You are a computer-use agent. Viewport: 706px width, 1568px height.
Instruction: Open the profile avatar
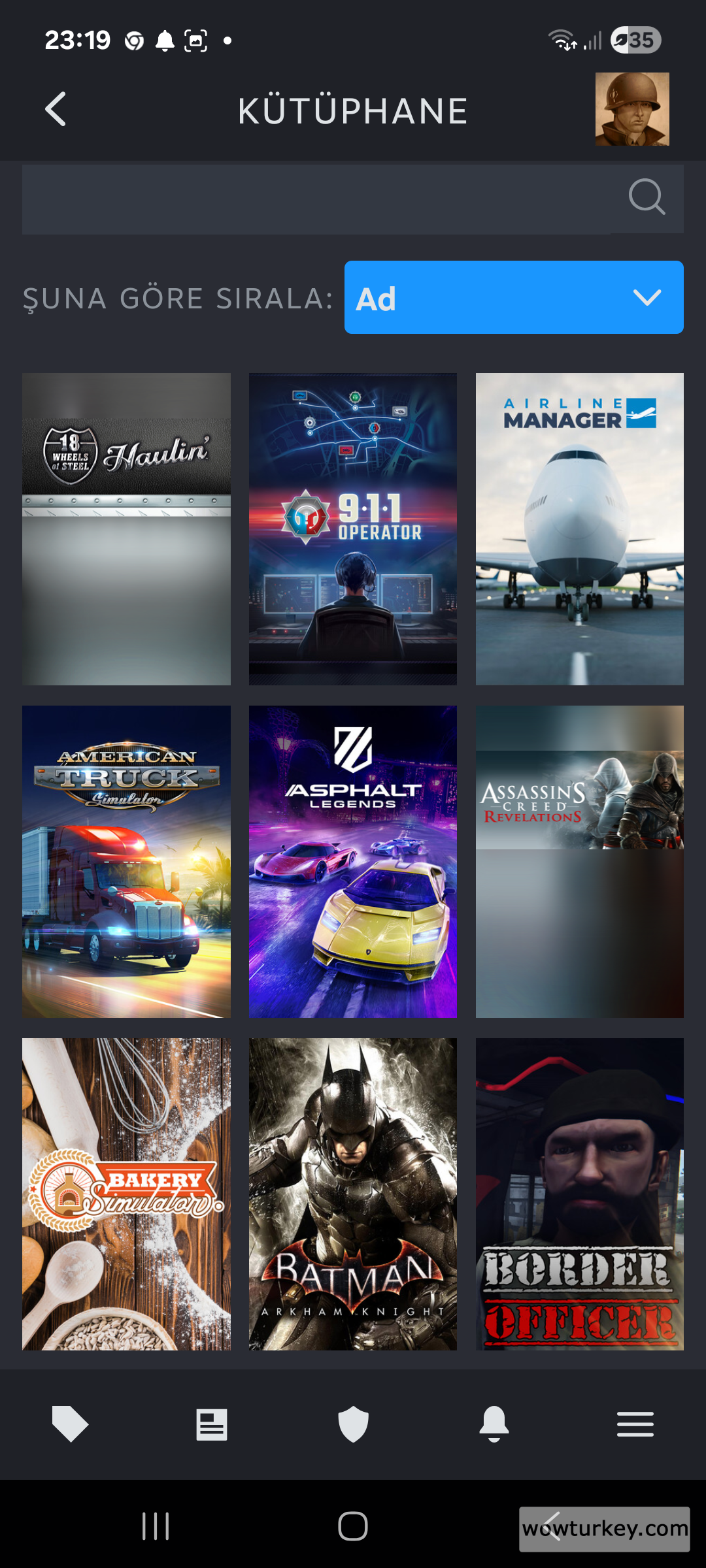(631, 109)
